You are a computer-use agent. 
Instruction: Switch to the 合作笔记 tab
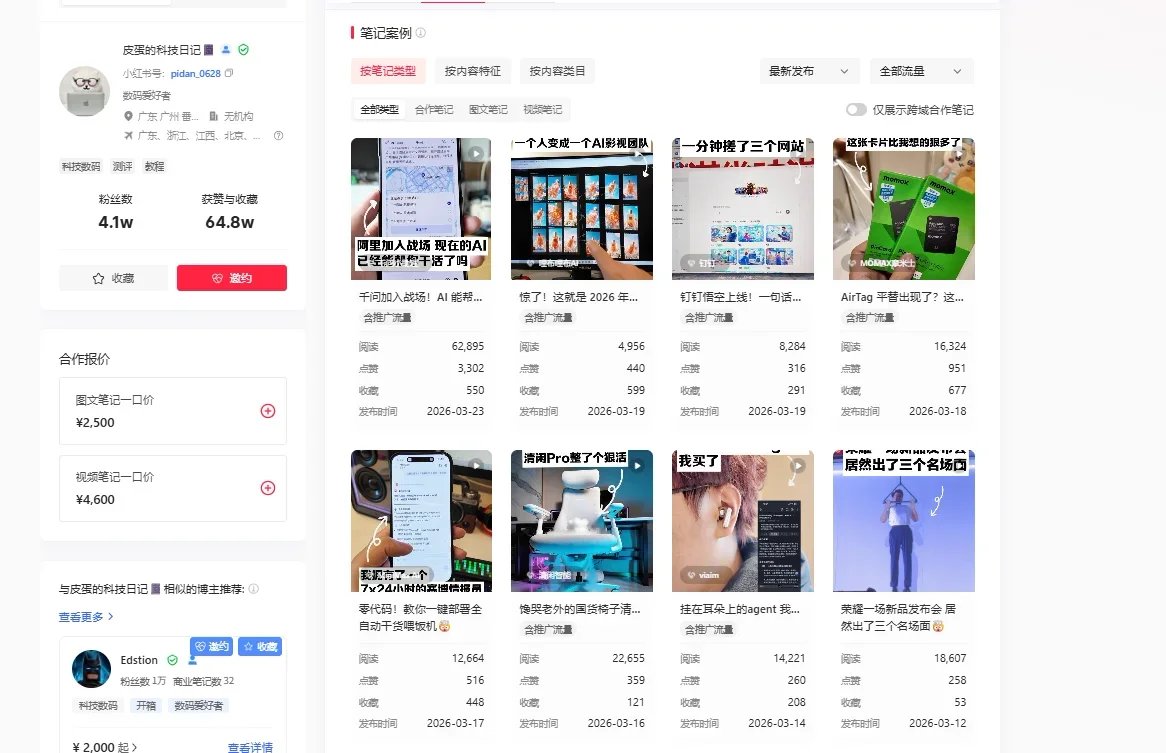click(434, 109)
